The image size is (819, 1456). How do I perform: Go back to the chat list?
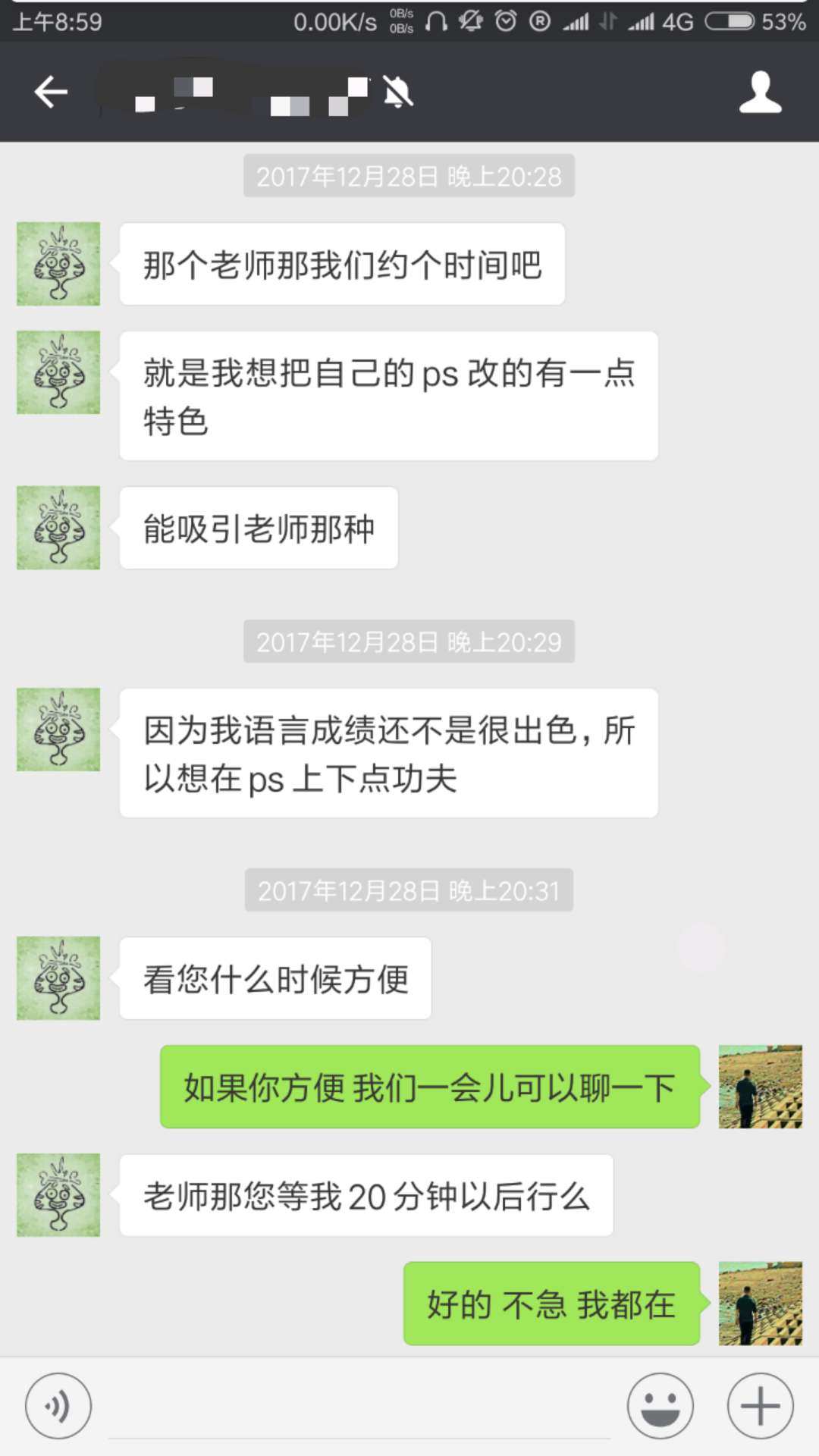[51, 93]
